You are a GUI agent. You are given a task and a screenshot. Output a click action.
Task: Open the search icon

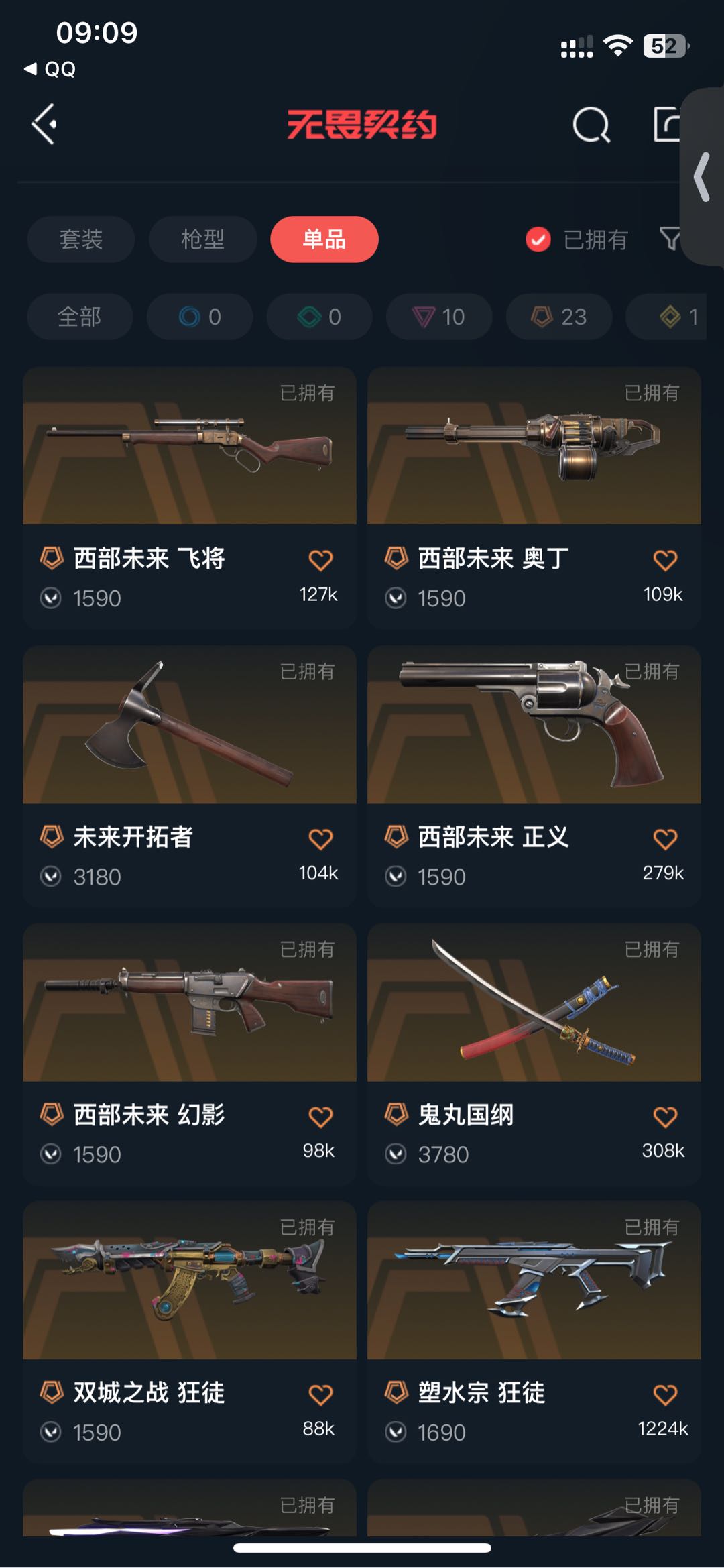click(x=591, y=125)
